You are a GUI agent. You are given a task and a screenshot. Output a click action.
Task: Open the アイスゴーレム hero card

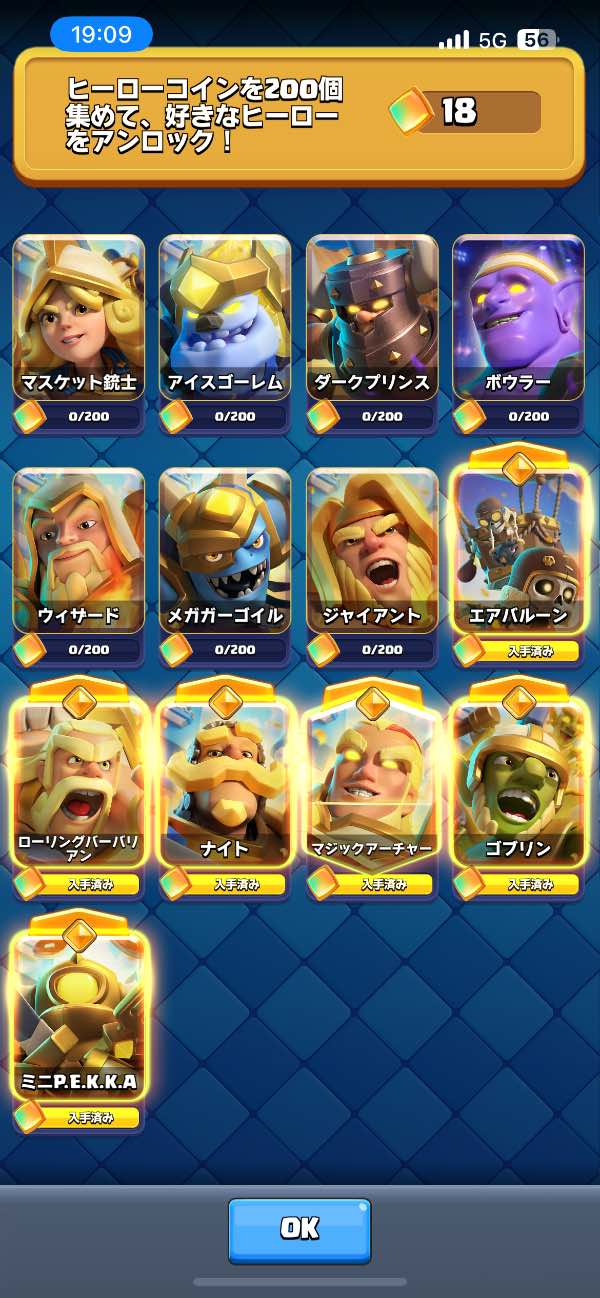(x=225, y=334)
